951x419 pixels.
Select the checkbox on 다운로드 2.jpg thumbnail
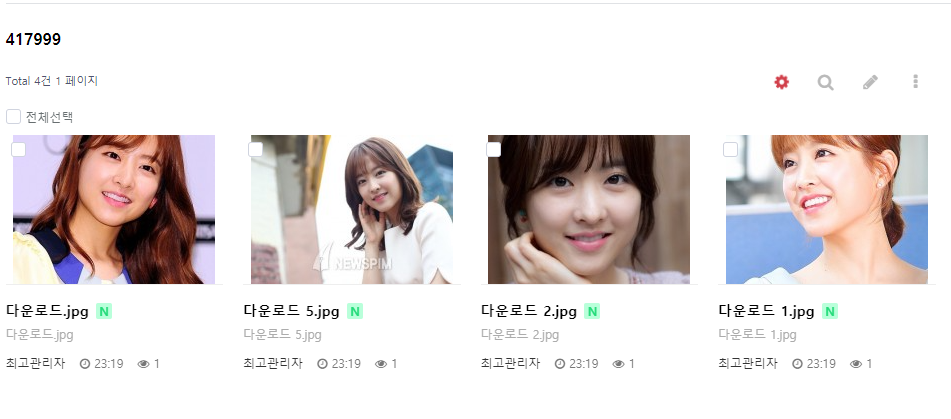tap(493, 149)
